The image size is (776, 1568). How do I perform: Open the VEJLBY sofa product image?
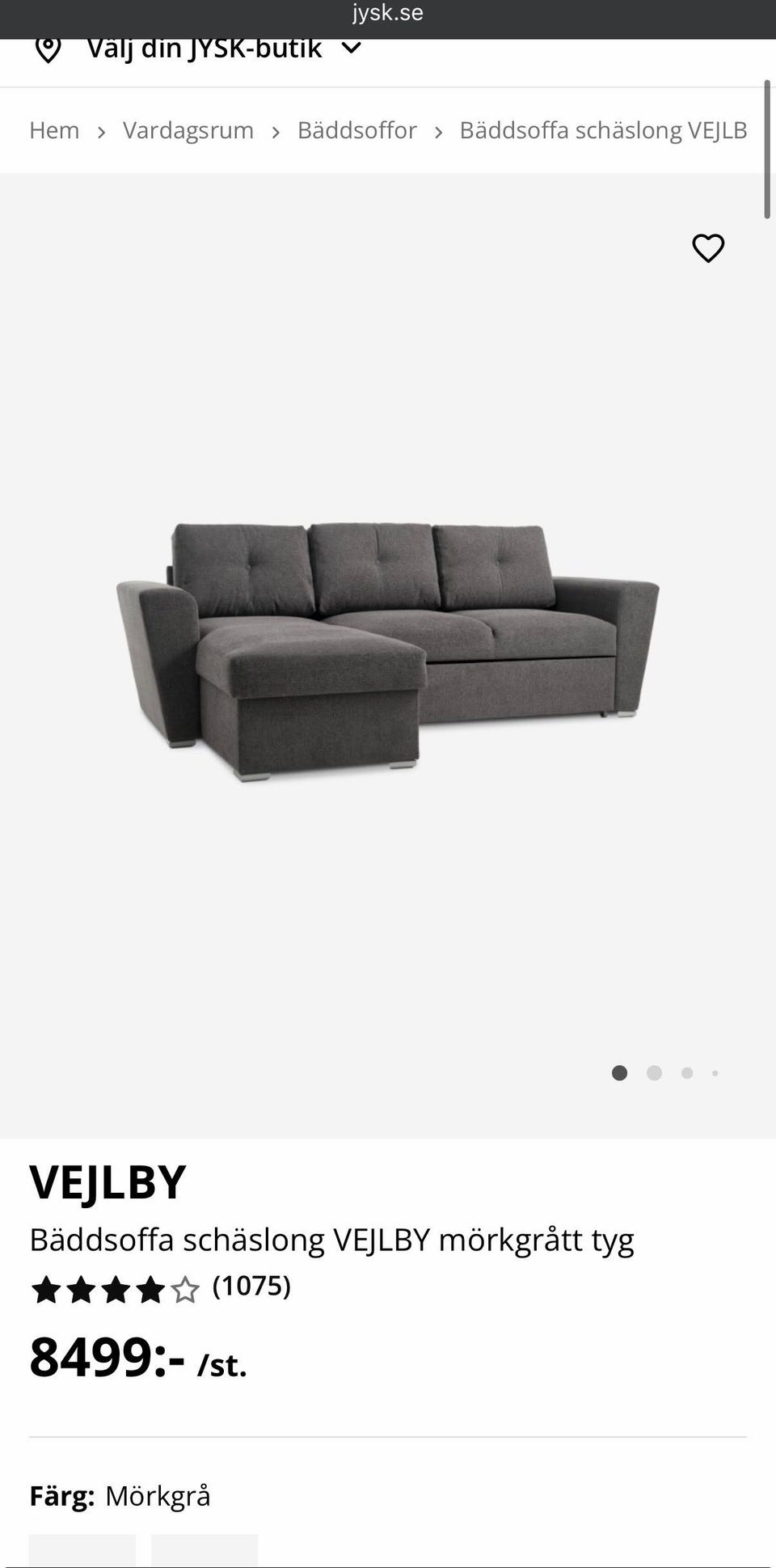click(x=388, y=651)
